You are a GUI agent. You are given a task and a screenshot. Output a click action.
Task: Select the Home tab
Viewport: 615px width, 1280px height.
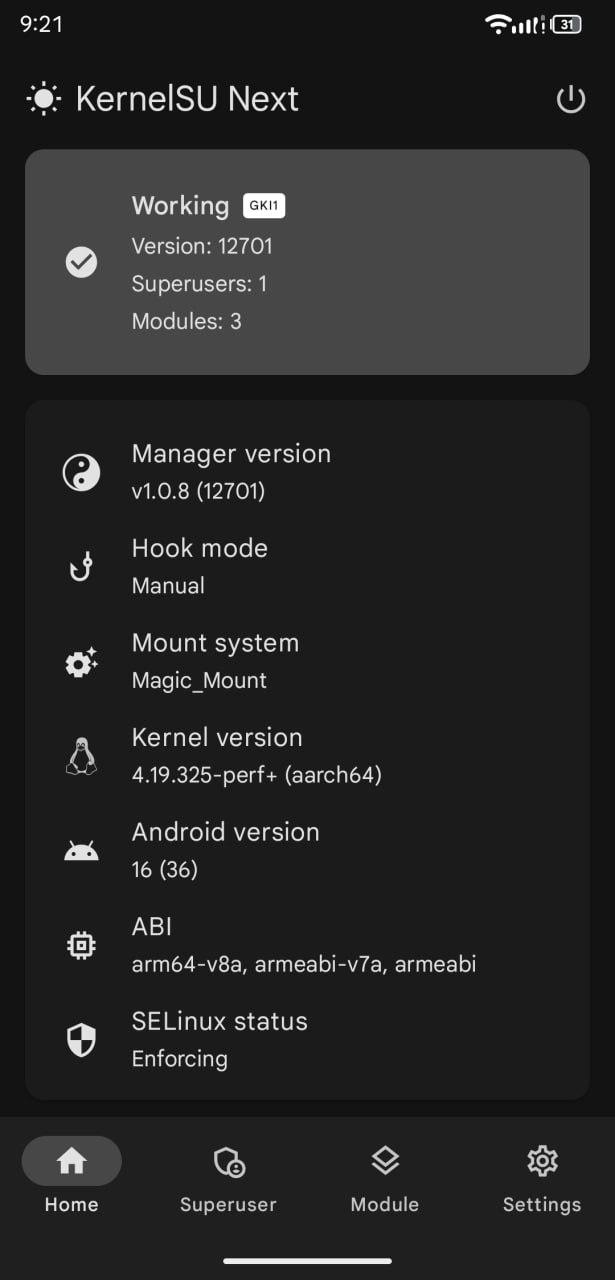point(71,1178)
